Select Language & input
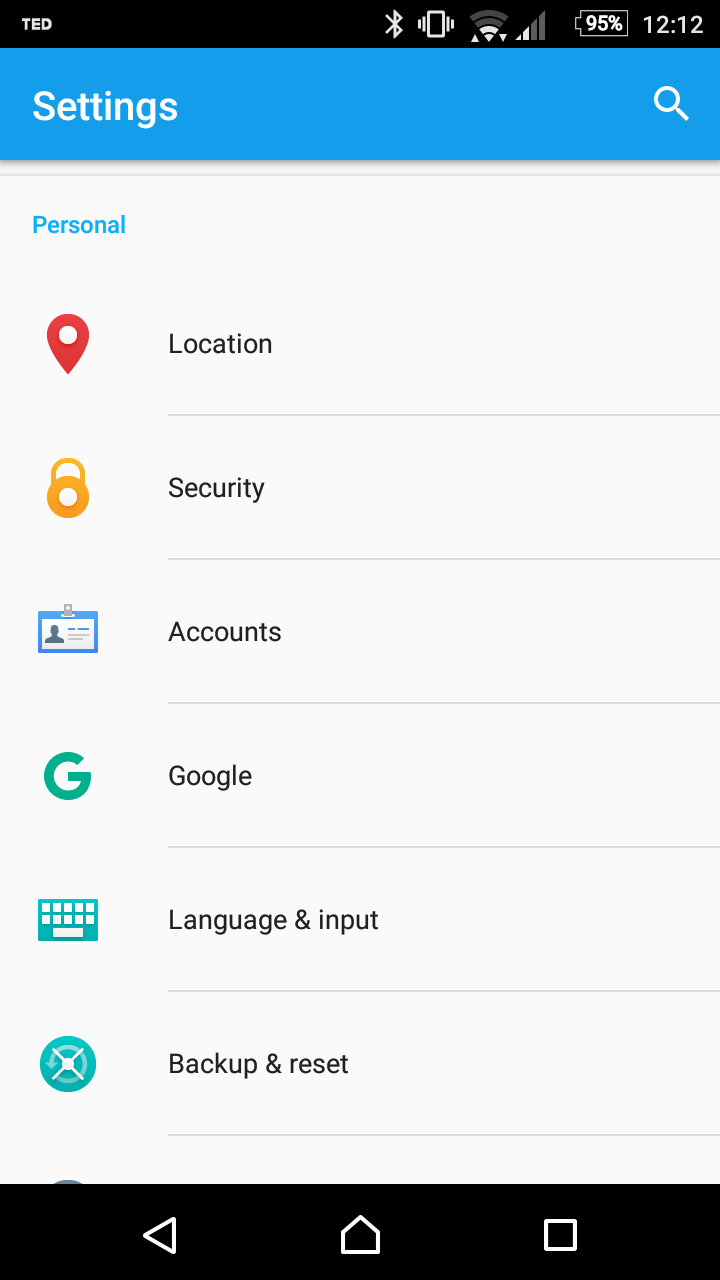 click(360, 920)
